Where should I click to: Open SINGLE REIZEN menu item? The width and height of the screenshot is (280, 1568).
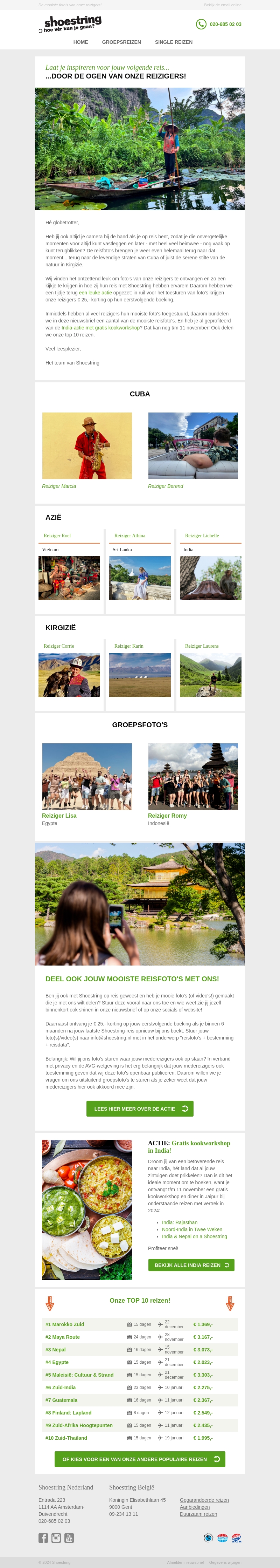173,42
